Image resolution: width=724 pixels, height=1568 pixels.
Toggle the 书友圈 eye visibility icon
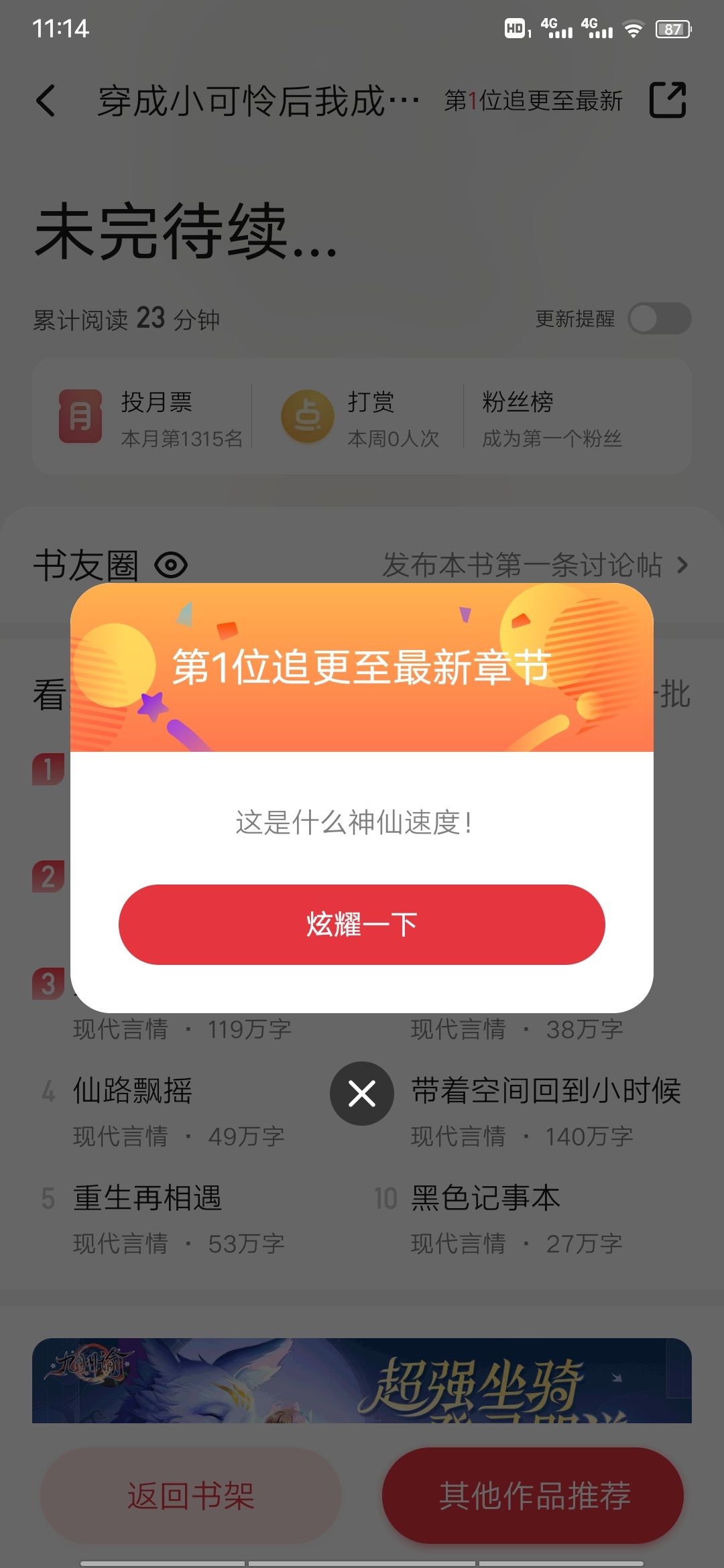171,566
